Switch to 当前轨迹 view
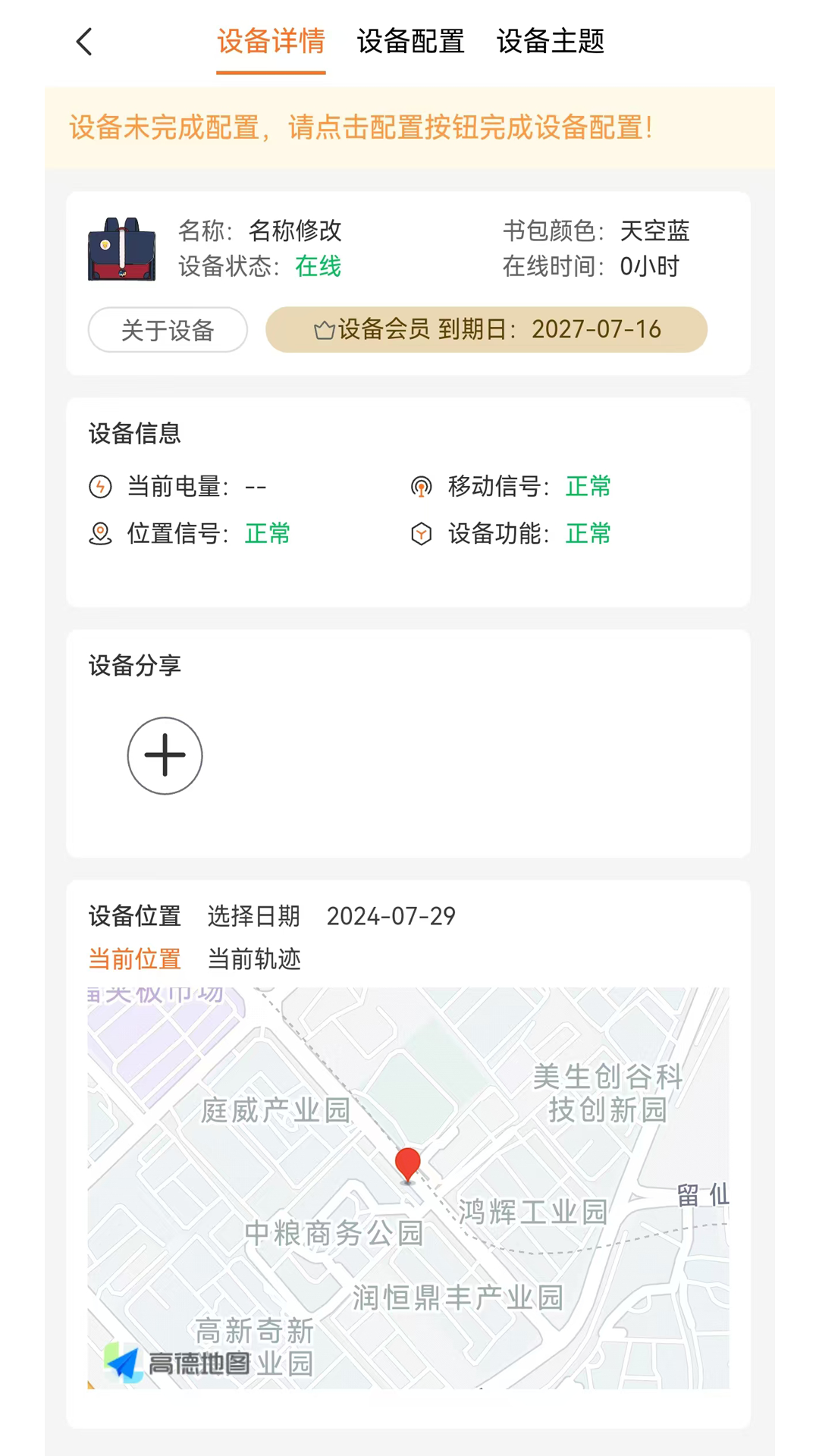 (x=254, y=959)
